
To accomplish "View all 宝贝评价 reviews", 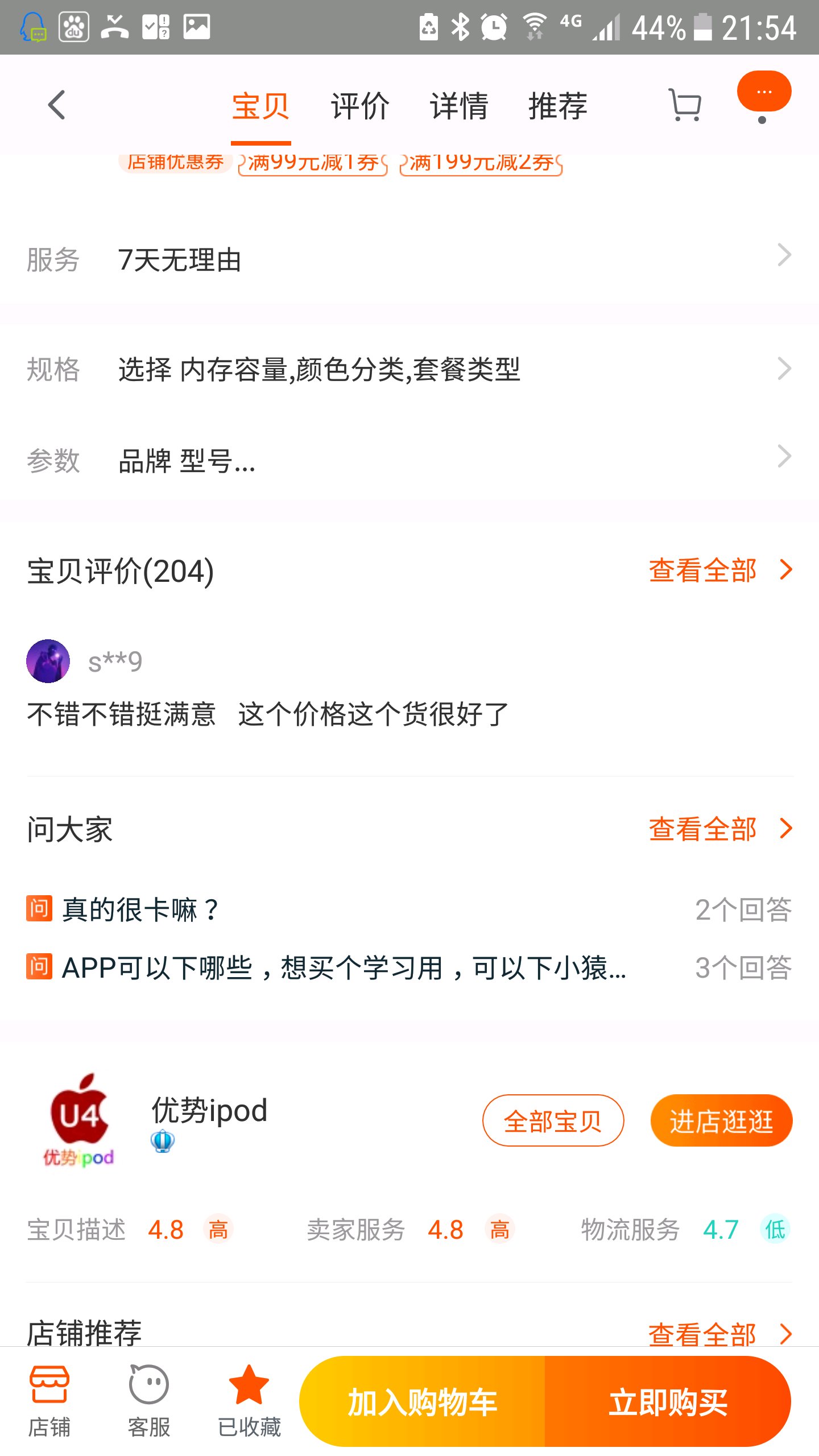I will tap(720, 570).
